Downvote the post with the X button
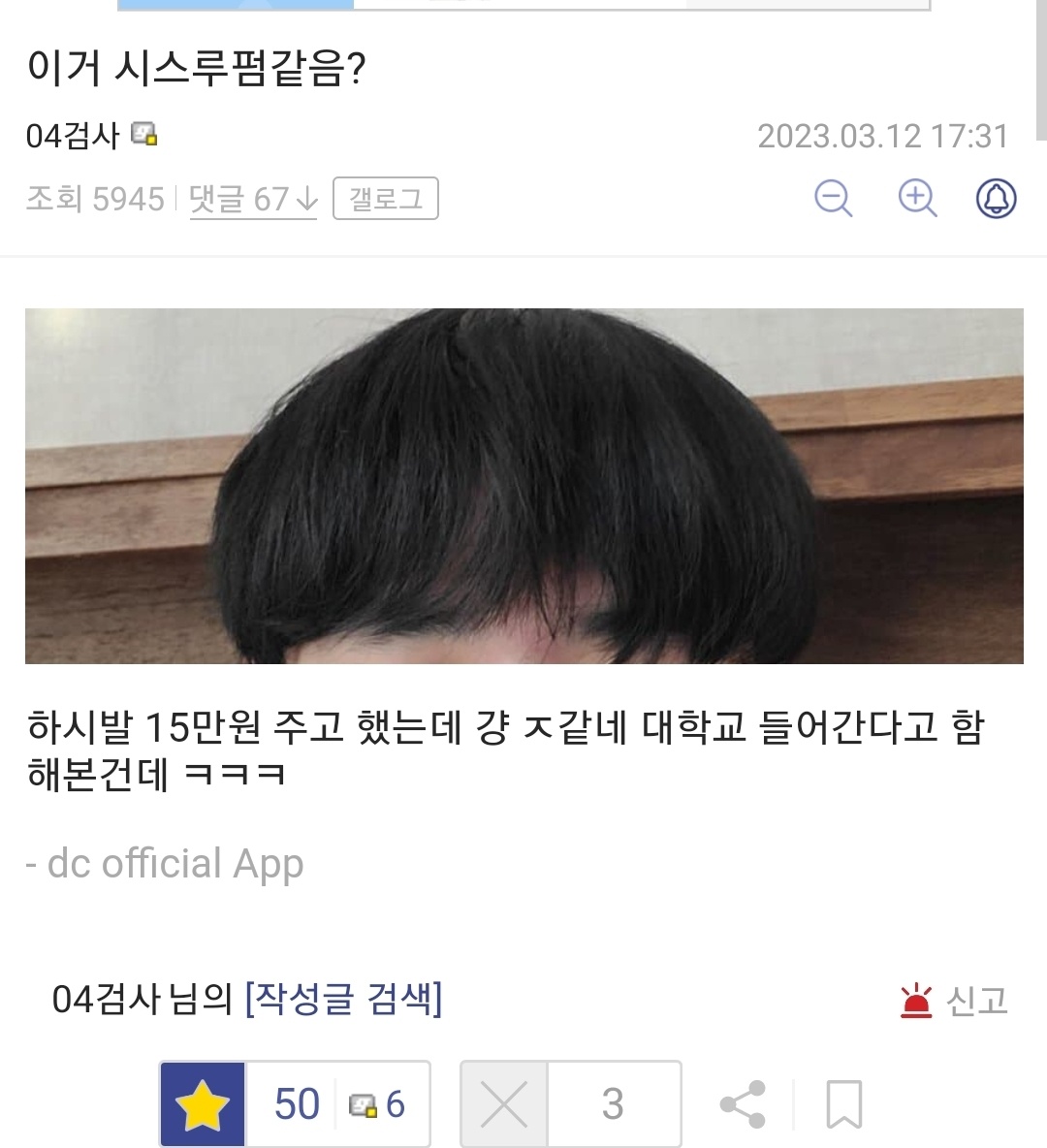The image size is (1047, 1148). [x=504, y=1104]
